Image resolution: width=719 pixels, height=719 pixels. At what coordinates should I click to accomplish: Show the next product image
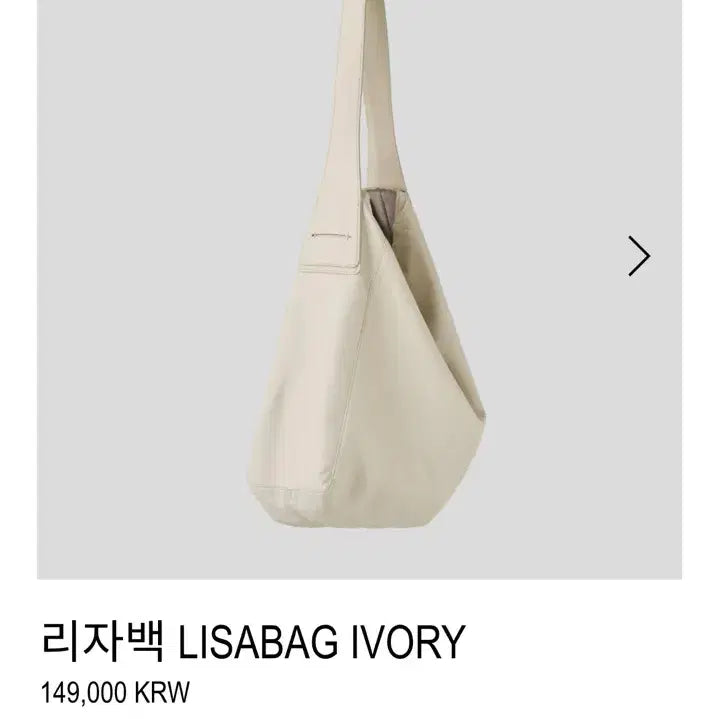639,257
